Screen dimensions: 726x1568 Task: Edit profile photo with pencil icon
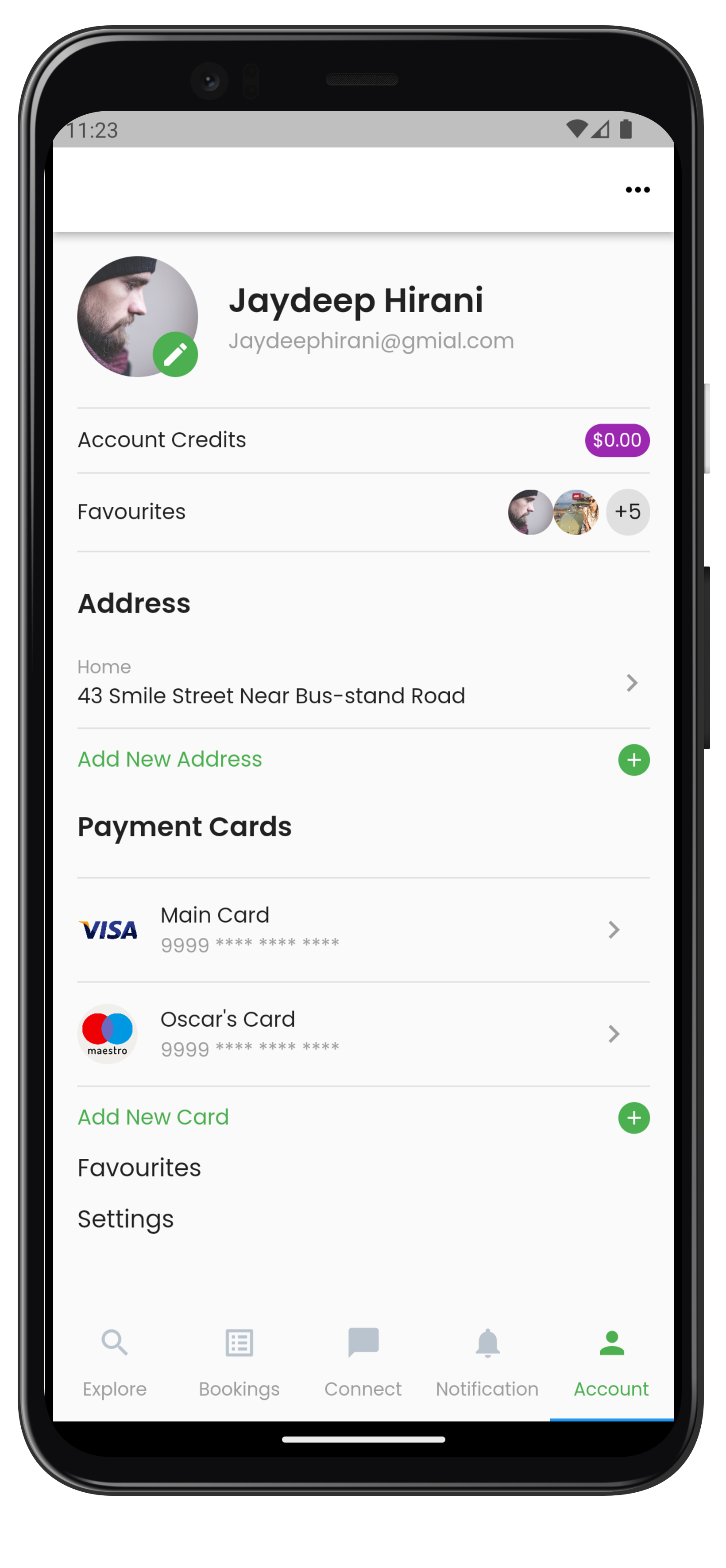click(175, 354)
